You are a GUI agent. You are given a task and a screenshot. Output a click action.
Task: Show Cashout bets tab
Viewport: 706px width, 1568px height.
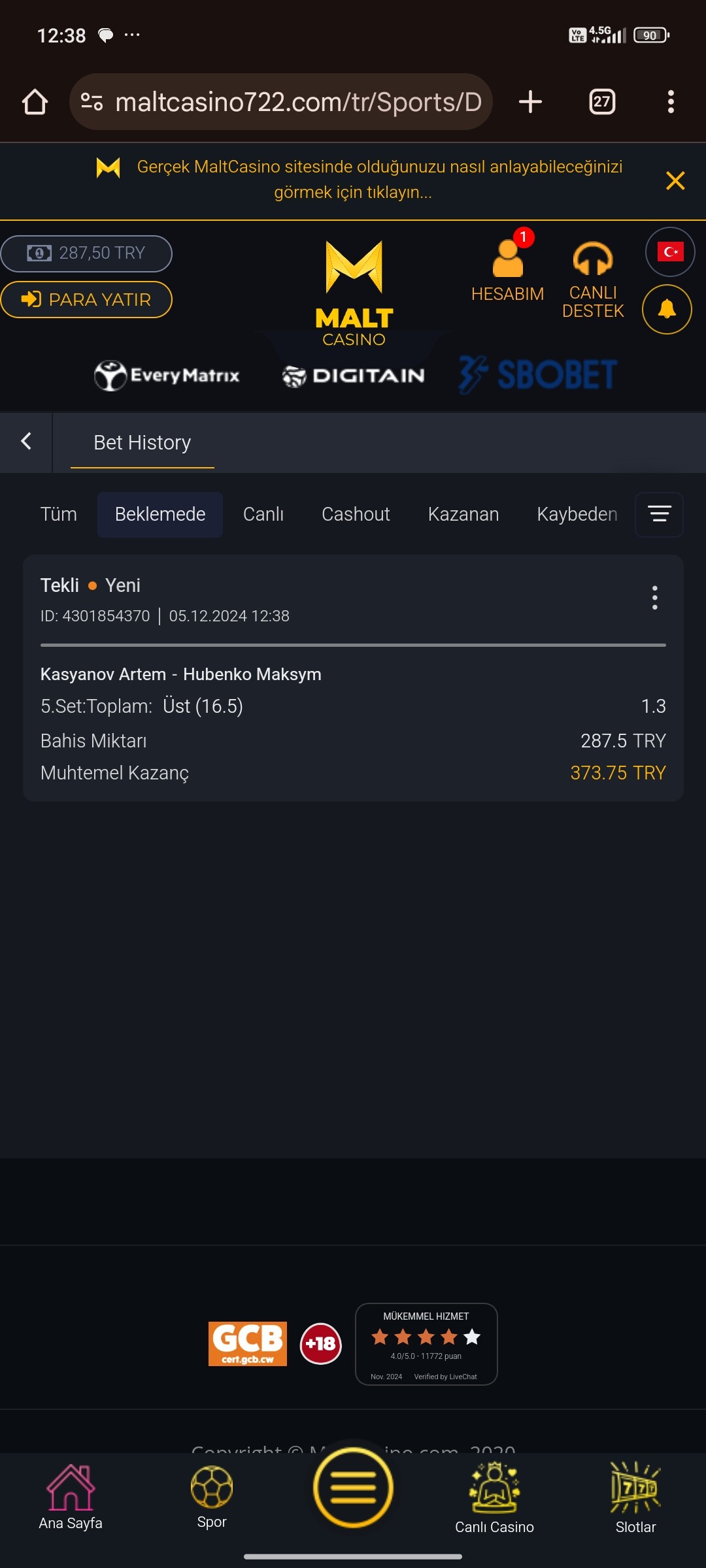[356, 514]
